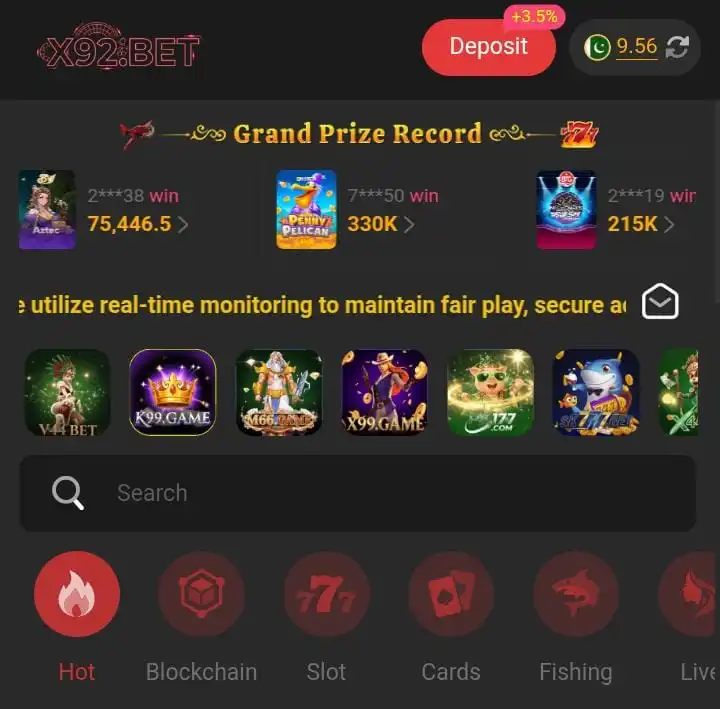
Task: Open the K99.GAME tile
Action: [173, 392]
